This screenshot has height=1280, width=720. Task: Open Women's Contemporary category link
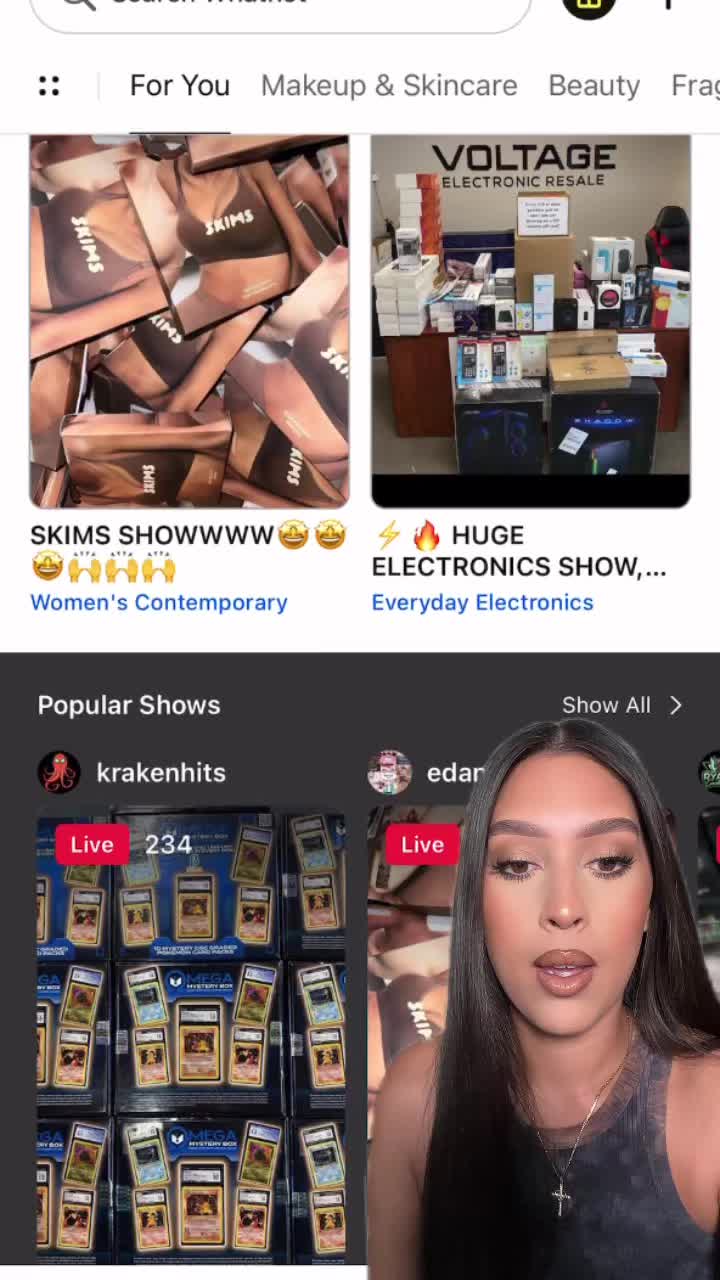pos(159,602)
